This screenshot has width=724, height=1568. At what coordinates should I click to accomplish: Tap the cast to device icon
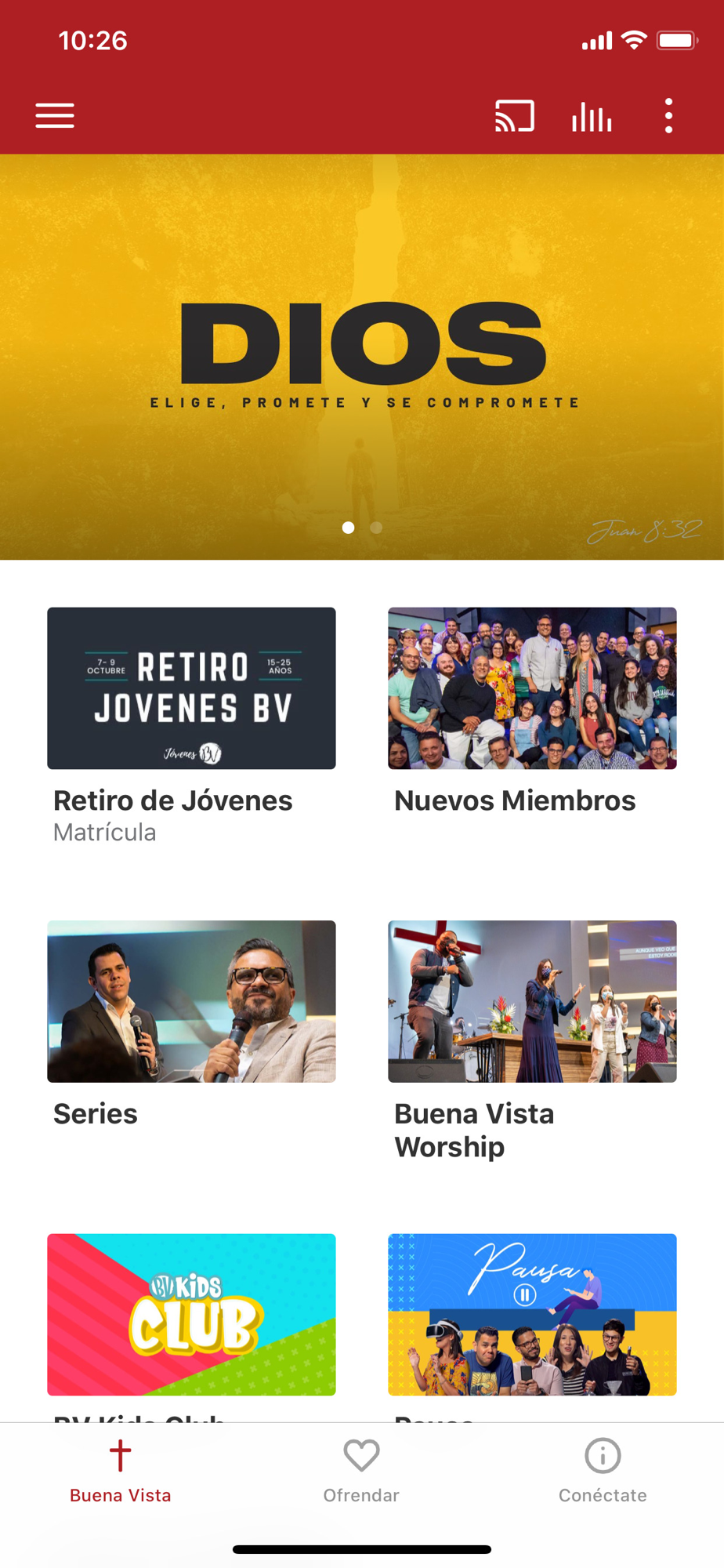(x=514, y=116)
